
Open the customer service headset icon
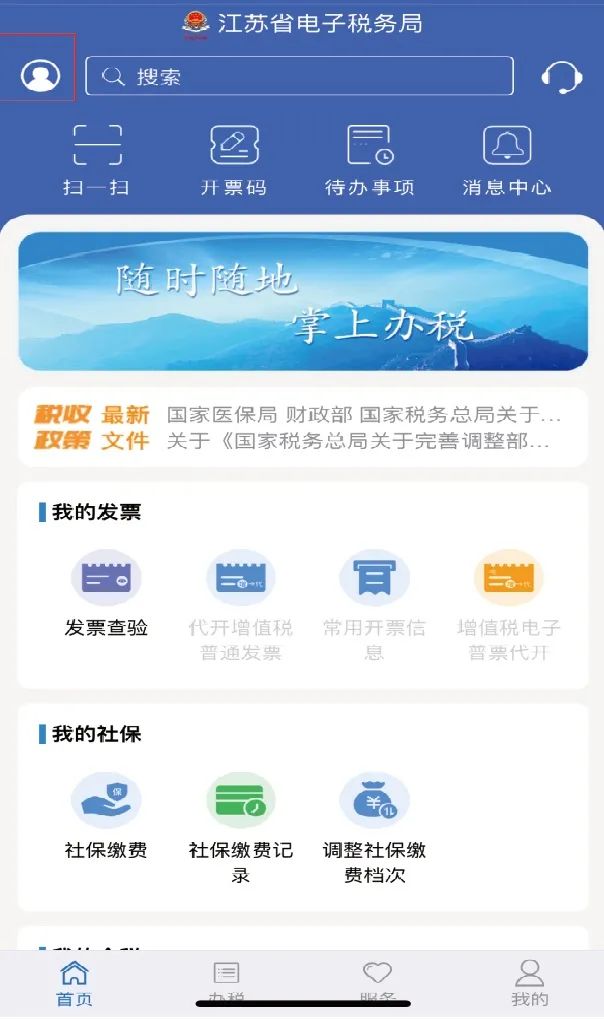click(562, 77)
